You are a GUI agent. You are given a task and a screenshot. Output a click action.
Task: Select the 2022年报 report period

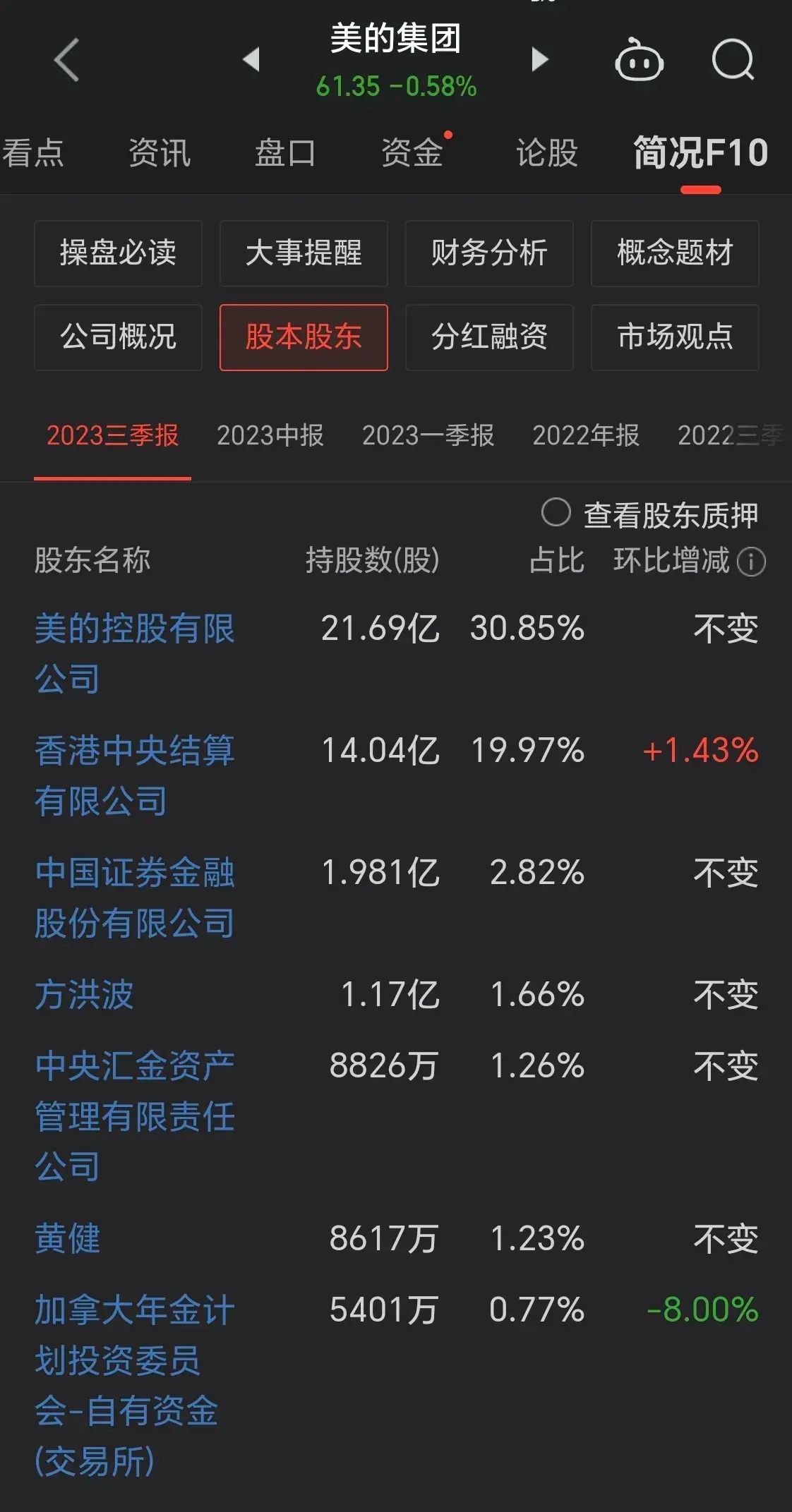585,436
